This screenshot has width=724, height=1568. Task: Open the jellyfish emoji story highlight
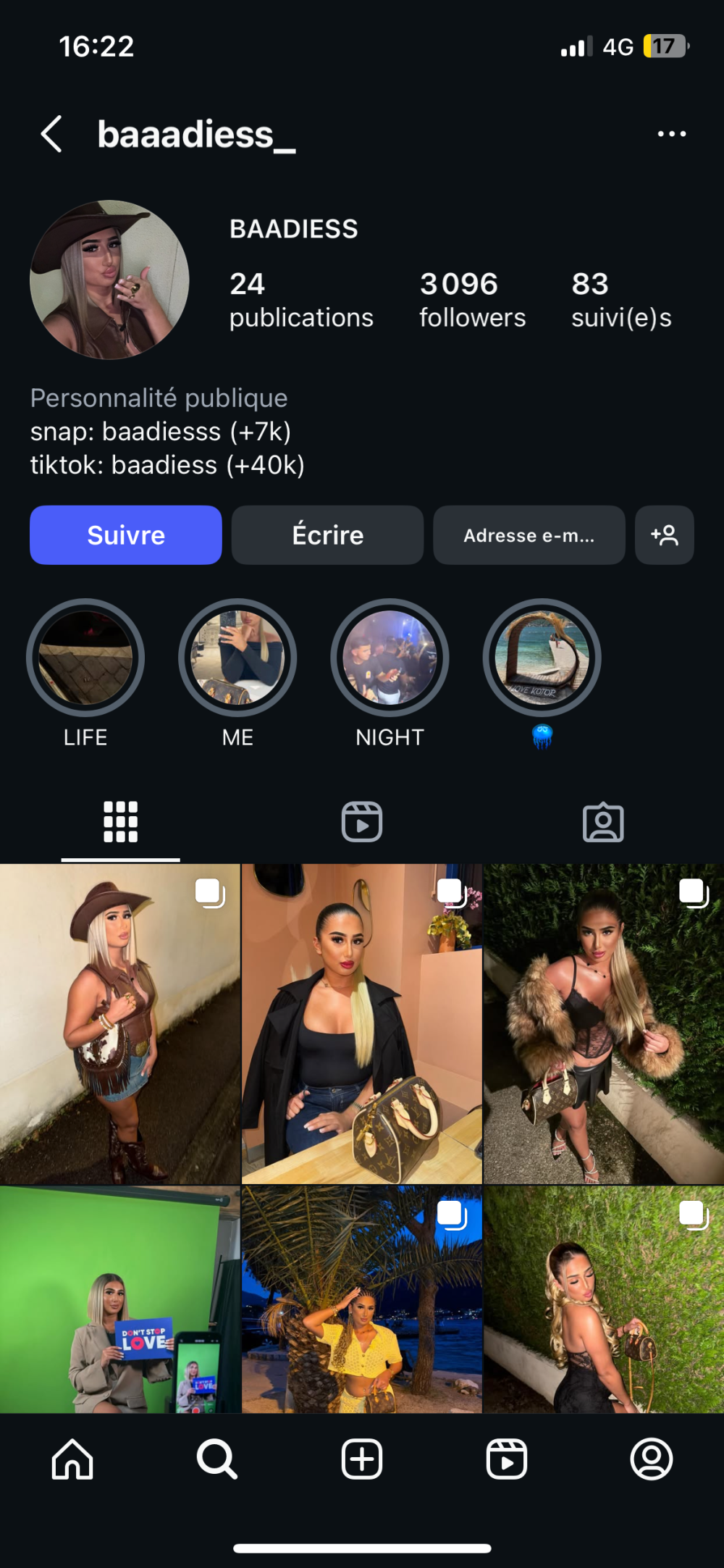point(542,658)
